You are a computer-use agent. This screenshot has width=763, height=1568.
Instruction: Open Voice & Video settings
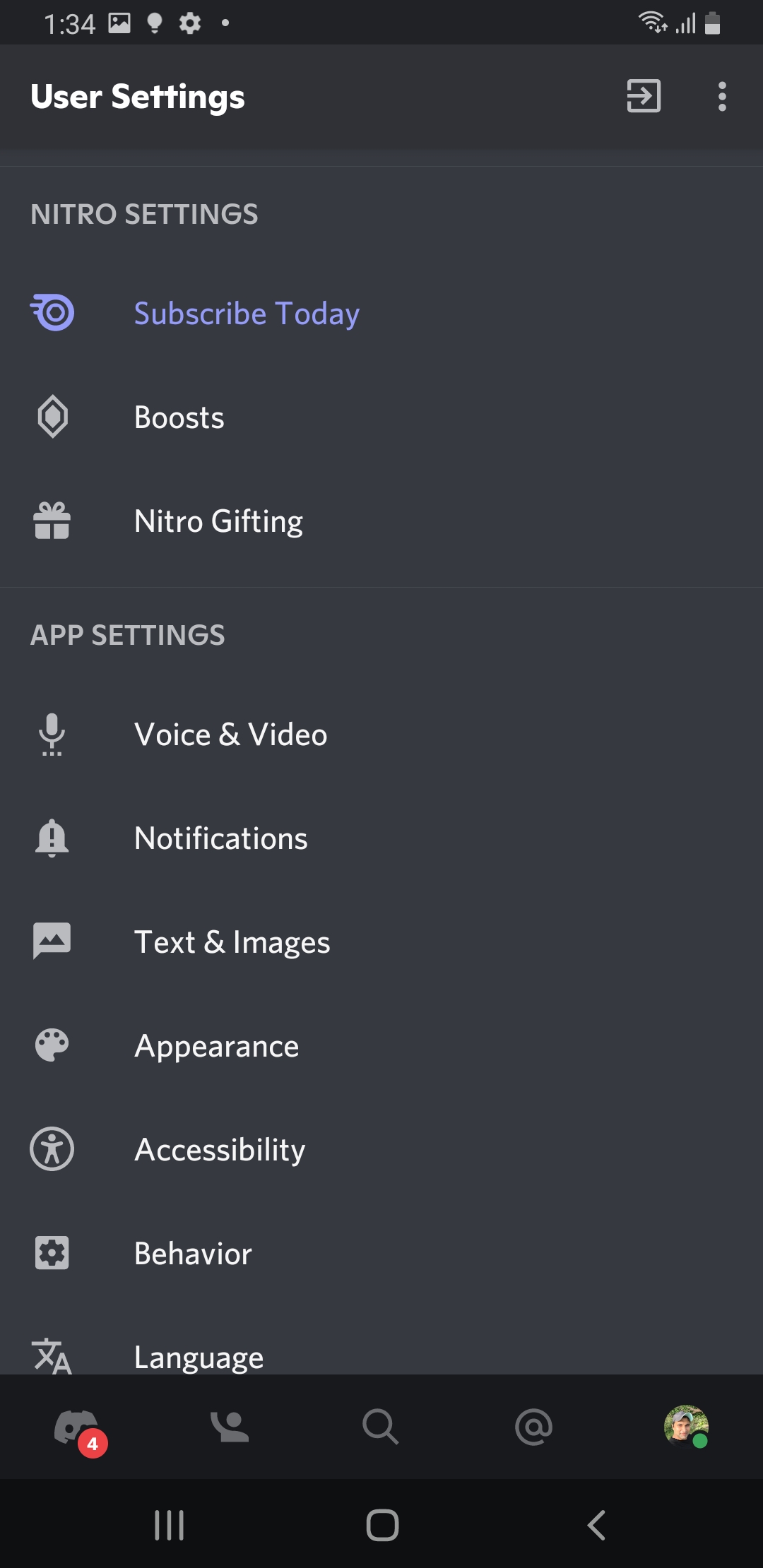(230, 735)
